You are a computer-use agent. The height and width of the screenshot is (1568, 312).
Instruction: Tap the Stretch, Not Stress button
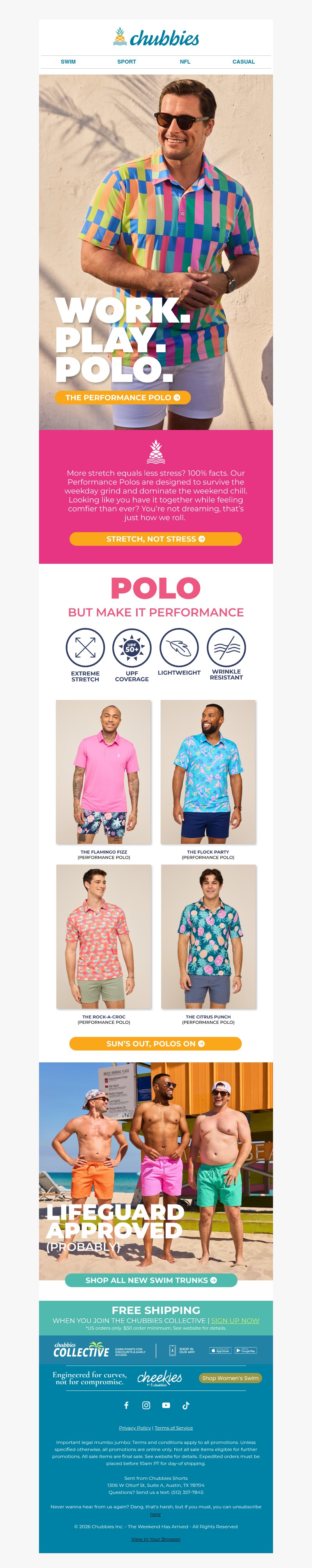[x=156, y=539]
